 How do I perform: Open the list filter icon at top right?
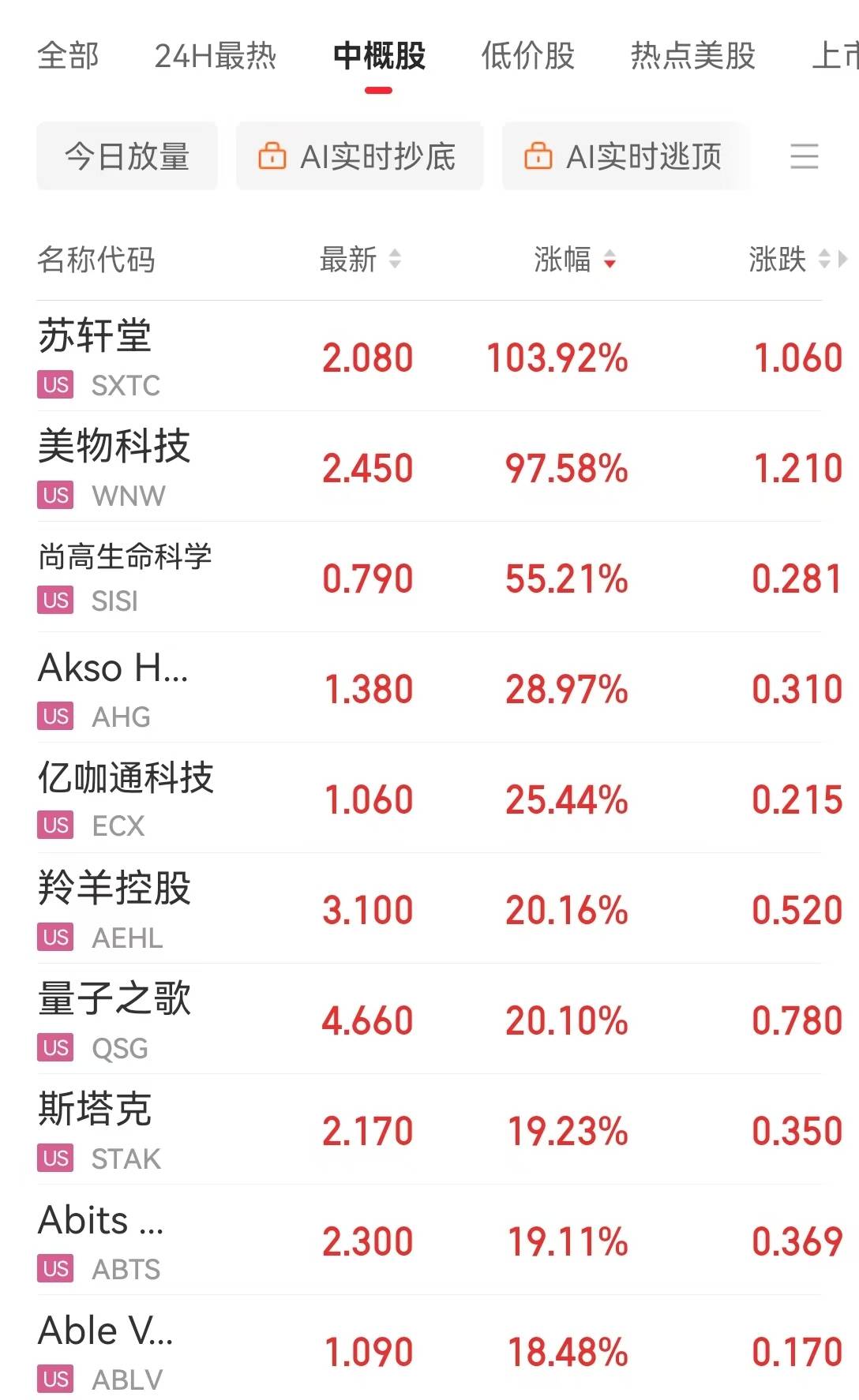804,157
